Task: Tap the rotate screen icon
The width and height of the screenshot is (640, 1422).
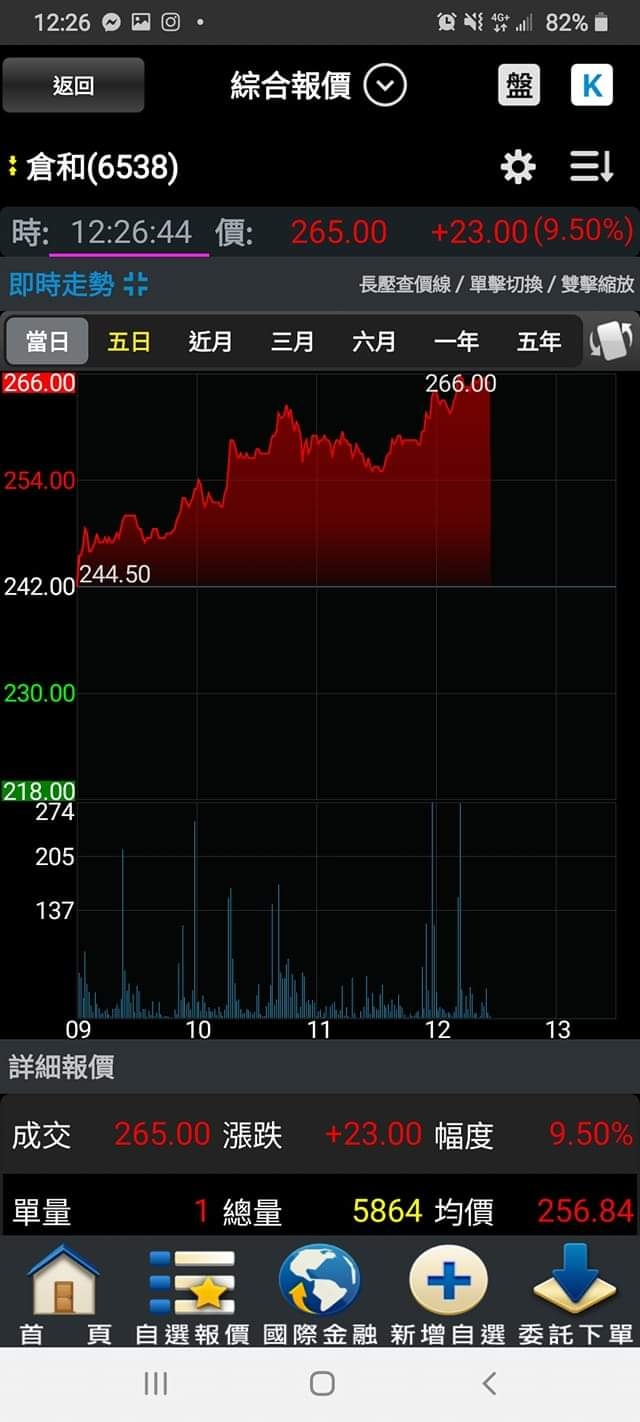Action: click(611, 342)
